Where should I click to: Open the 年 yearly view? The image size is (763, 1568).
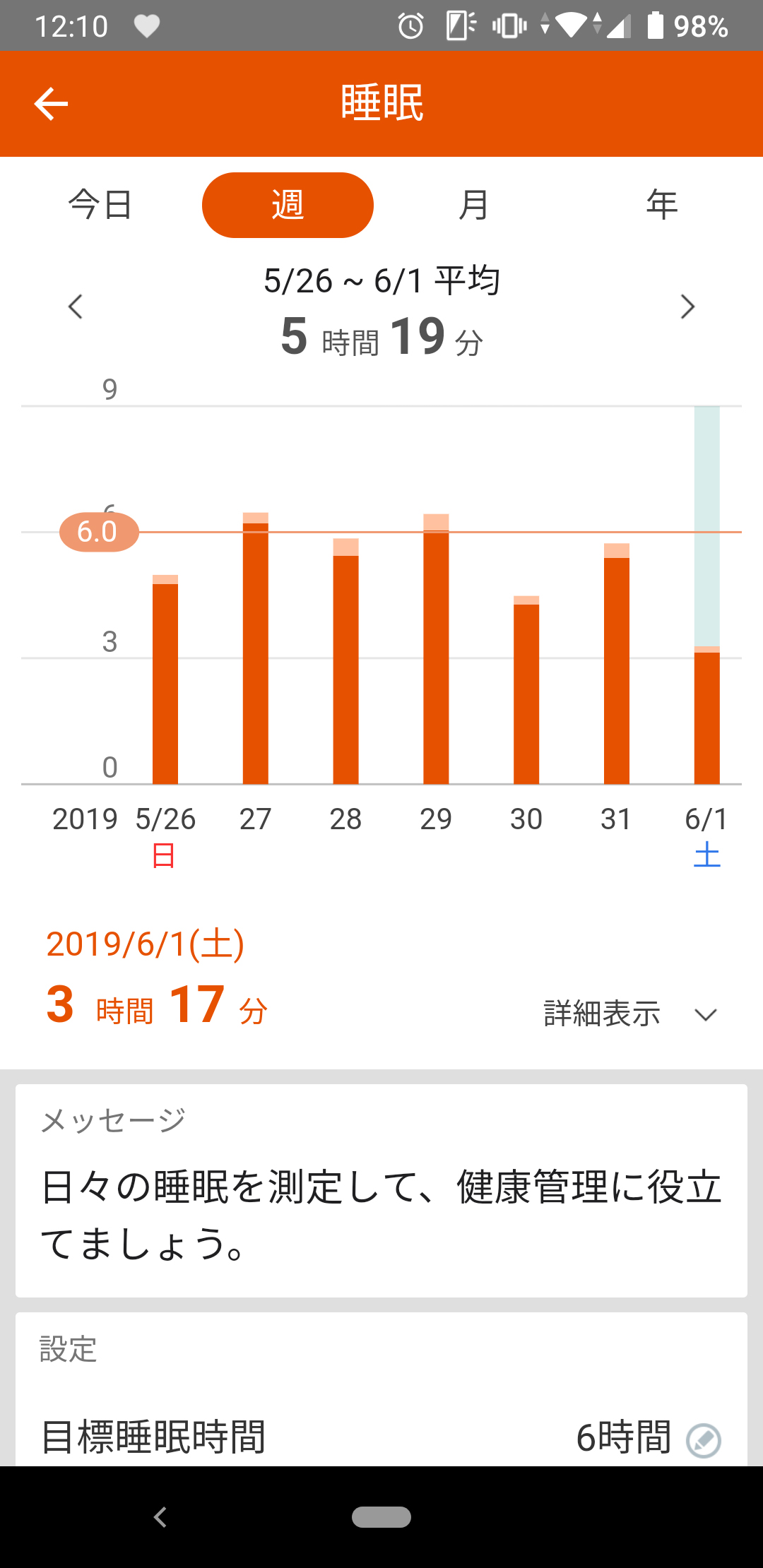coord(662,205)
